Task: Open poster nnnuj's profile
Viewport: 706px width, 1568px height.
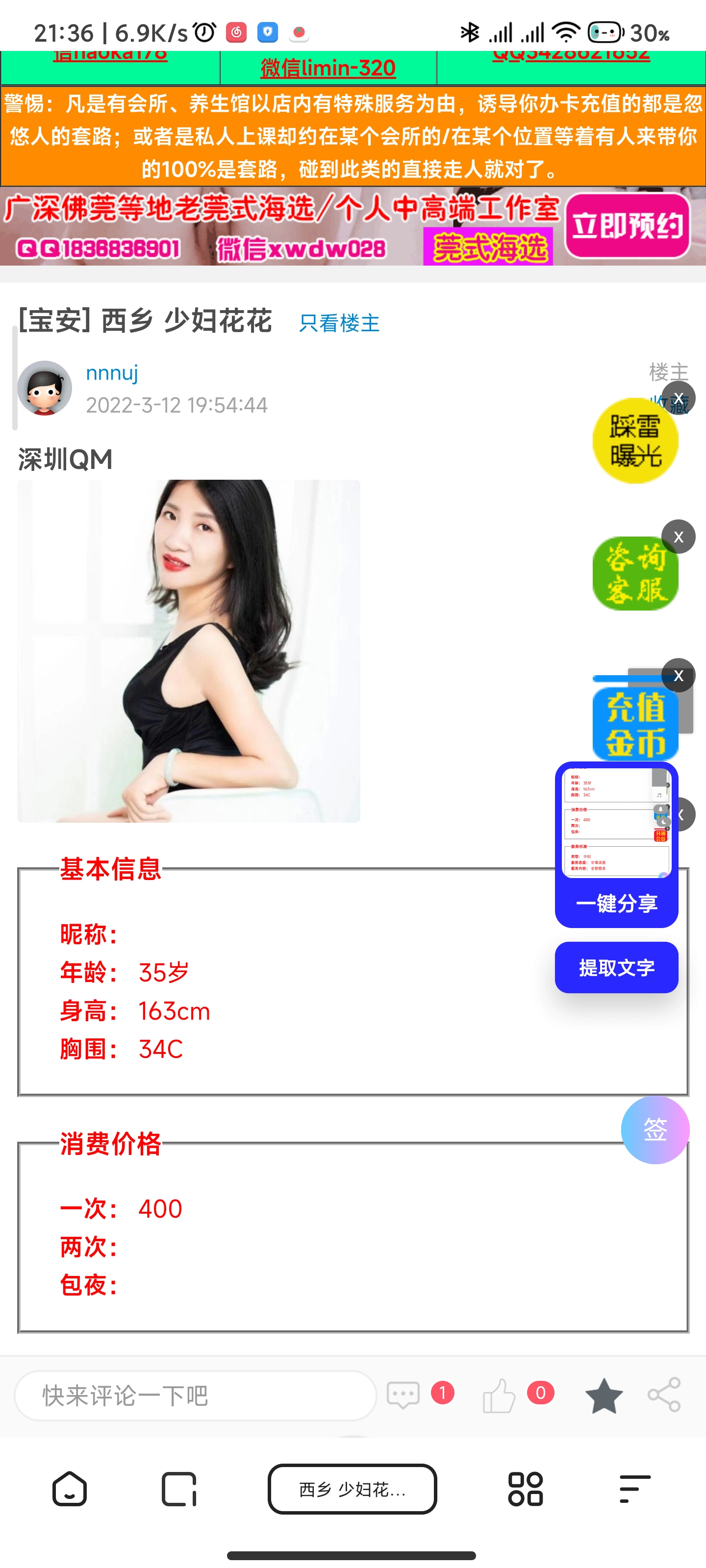Action: point(112,372)
